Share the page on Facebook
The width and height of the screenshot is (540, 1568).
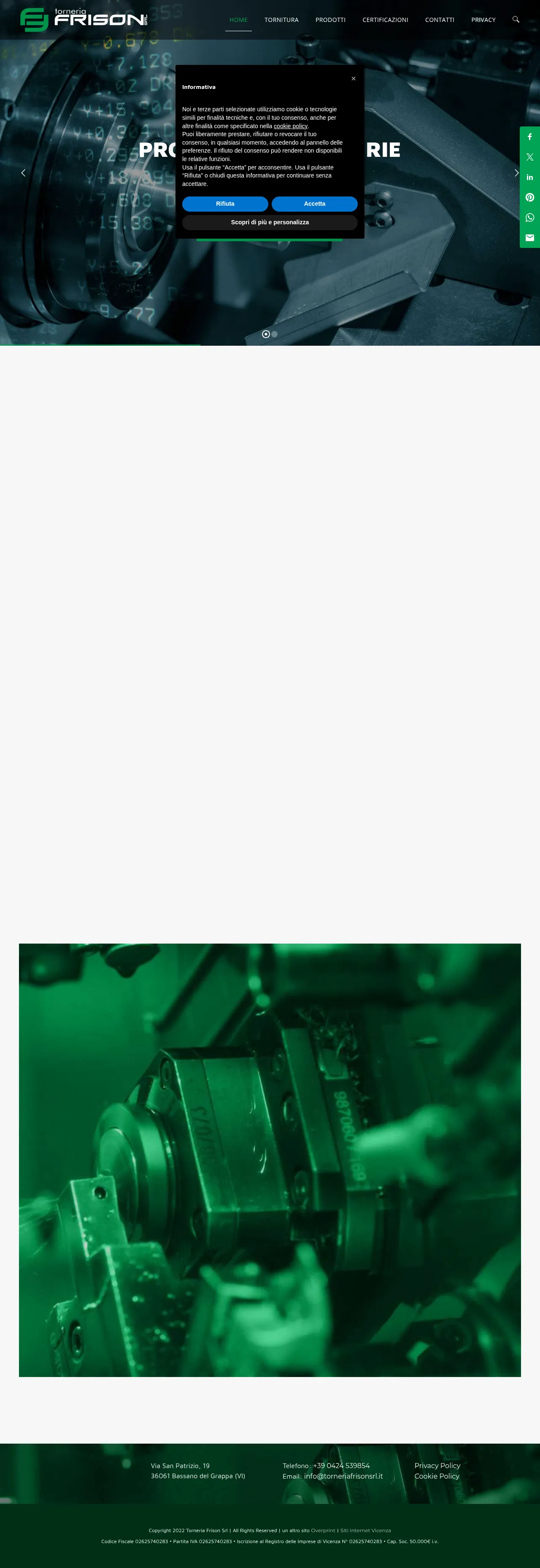click(529, 137)
